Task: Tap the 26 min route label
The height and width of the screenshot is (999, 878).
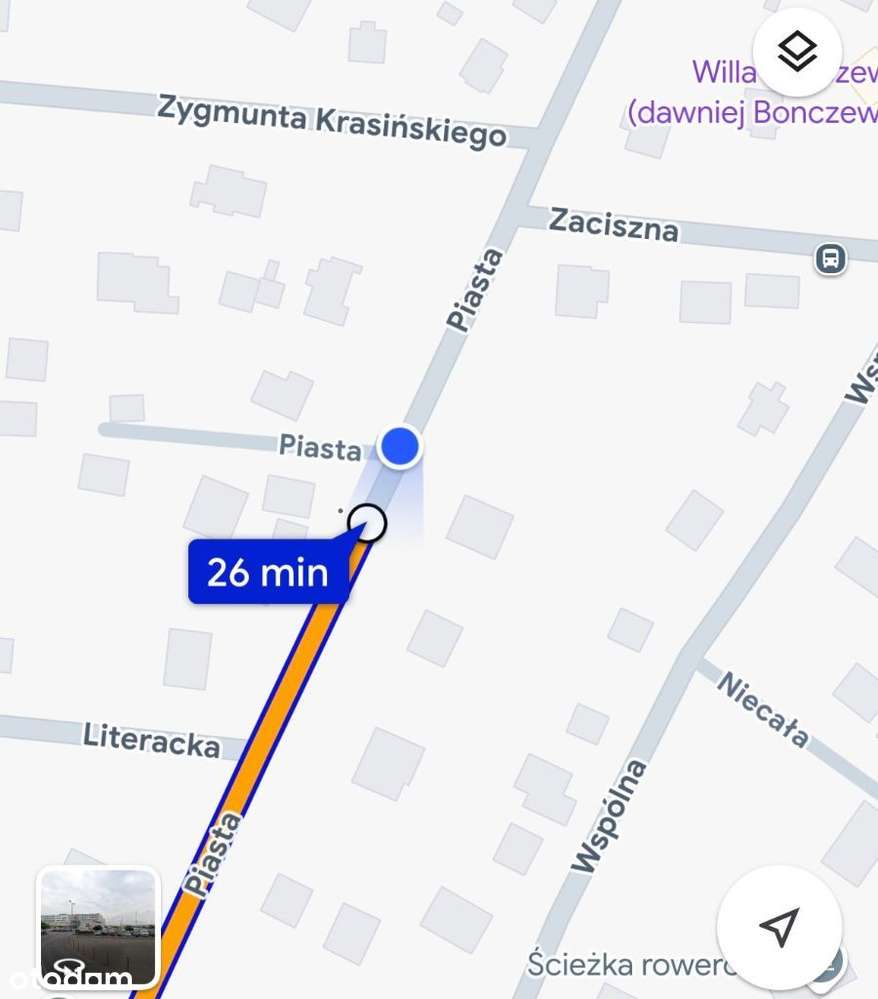Action: click(x=268, y=572)
